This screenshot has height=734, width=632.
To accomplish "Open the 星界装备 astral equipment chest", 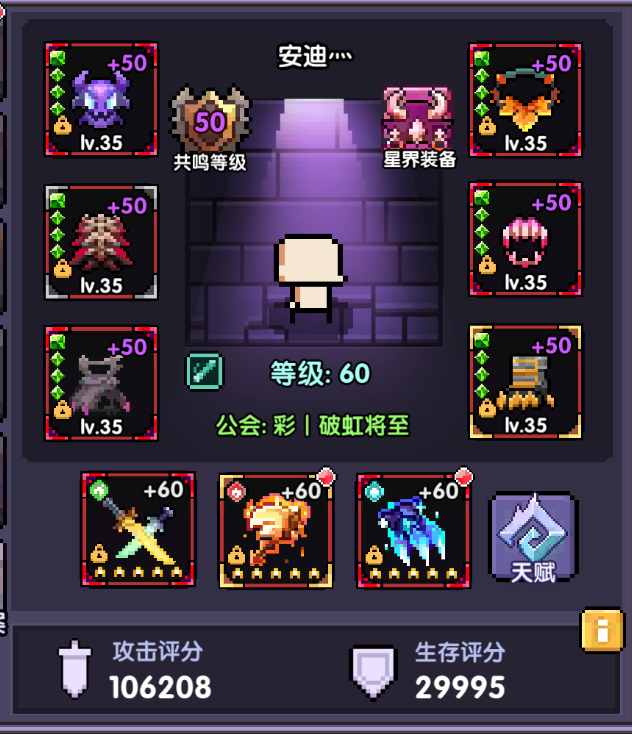I will click(419, 126).
